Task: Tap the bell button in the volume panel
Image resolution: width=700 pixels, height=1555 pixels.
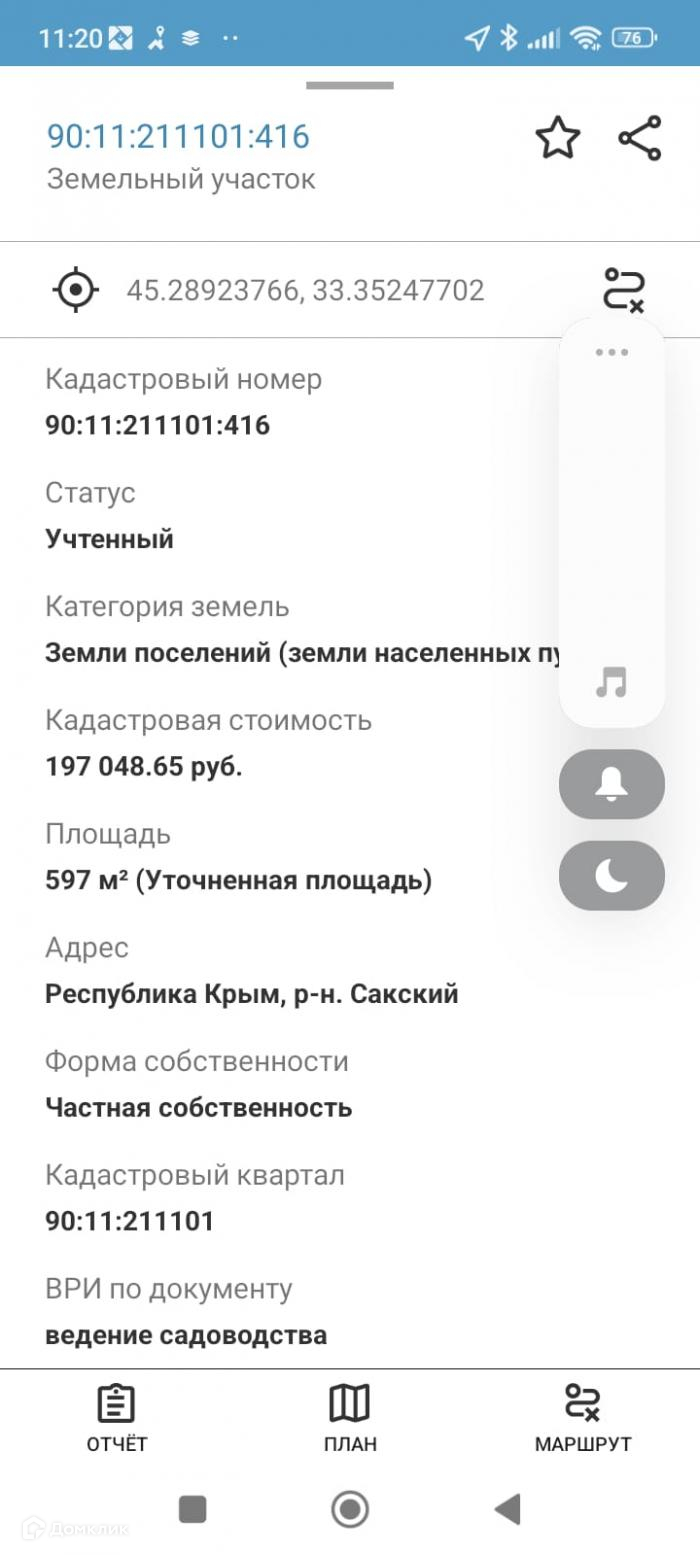Action: tap(611, 784)
